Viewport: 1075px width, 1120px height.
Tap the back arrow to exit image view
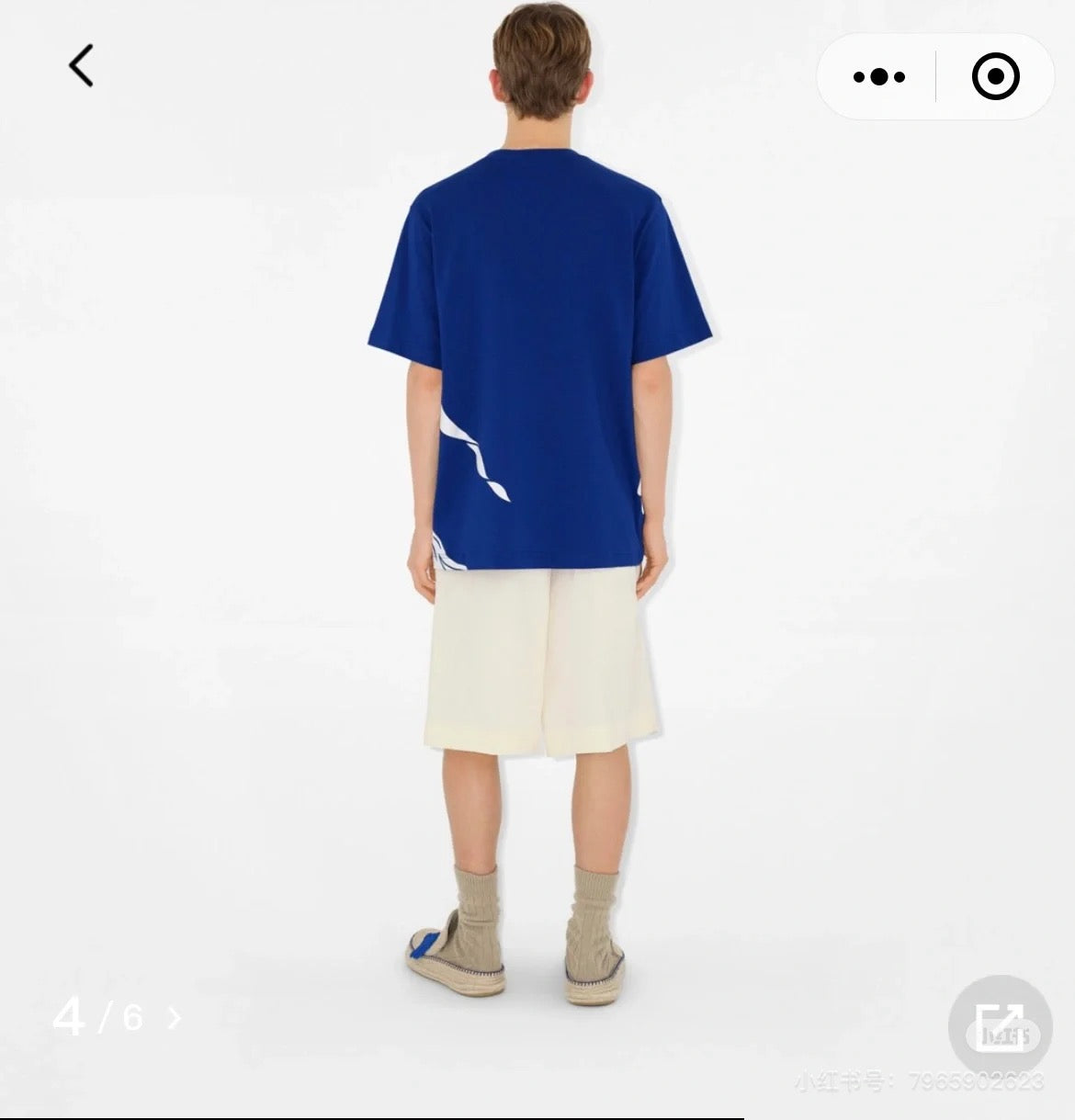(x=81, y=66)
